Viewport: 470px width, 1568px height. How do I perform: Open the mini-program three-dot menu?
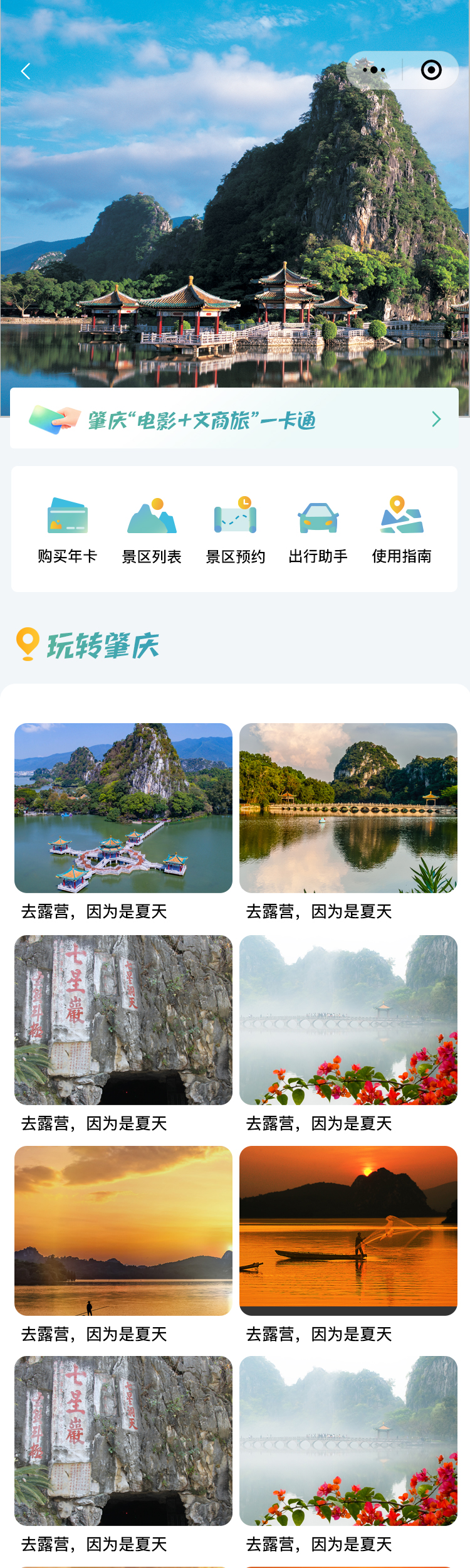[x=373, y=70]
